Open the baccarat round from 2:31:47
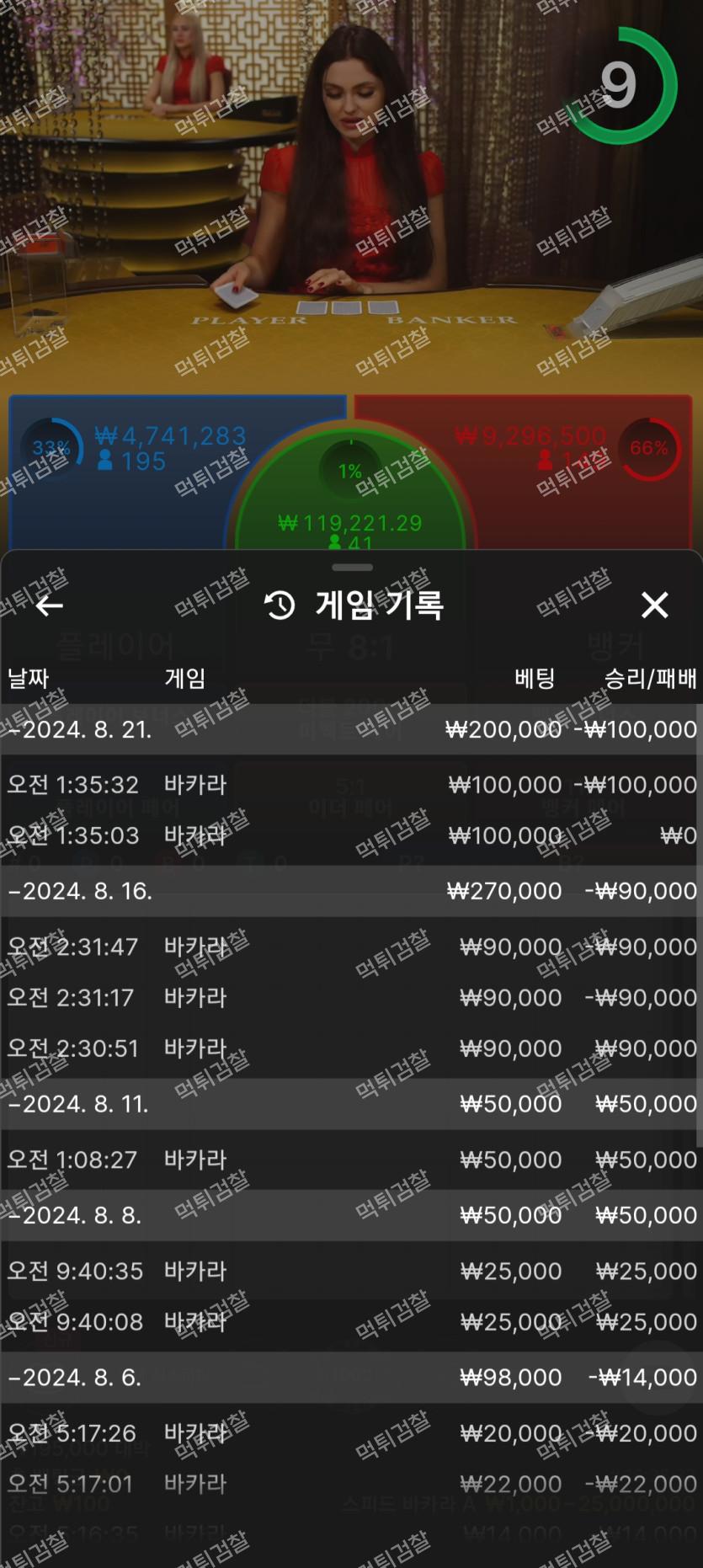The width and height of the screenshot is (703, 1568). [351, 947]
